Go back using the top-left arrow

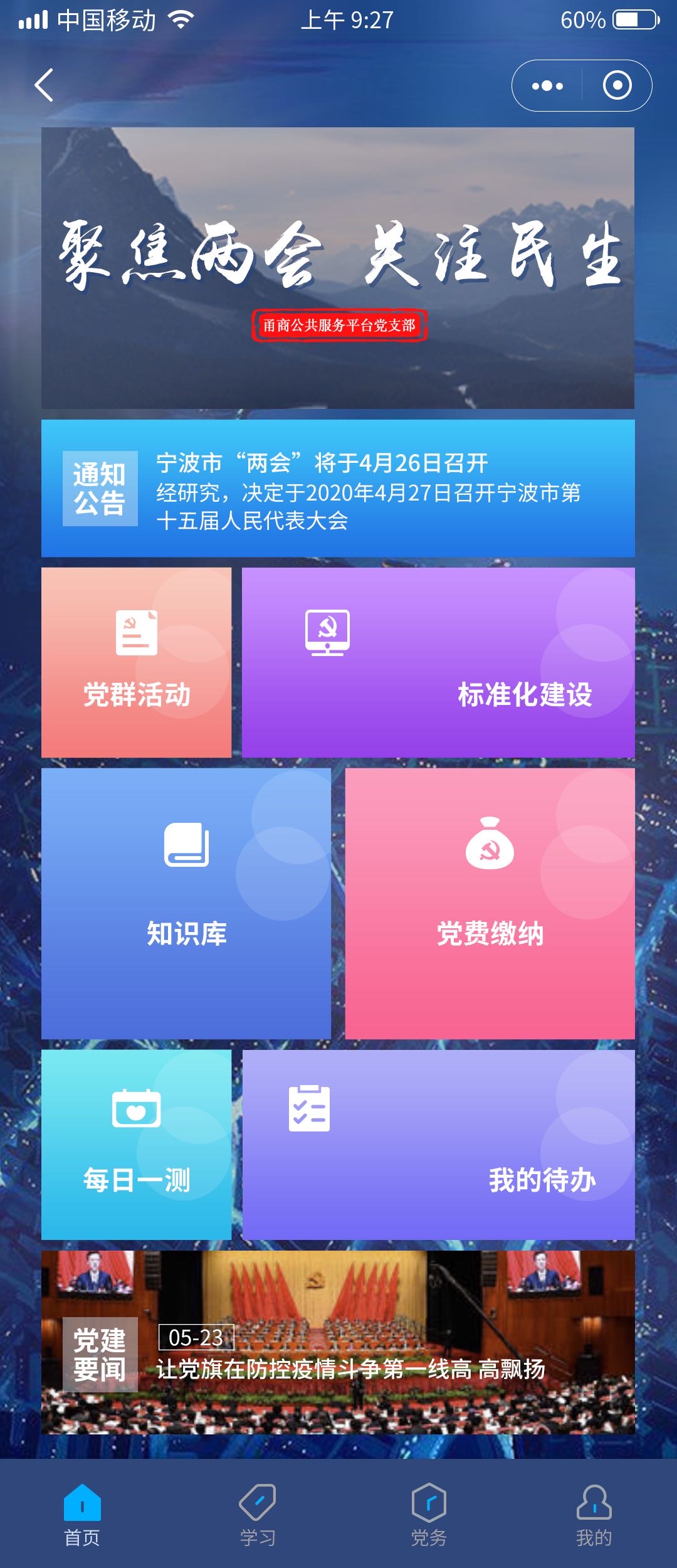[x=44, y=85]
